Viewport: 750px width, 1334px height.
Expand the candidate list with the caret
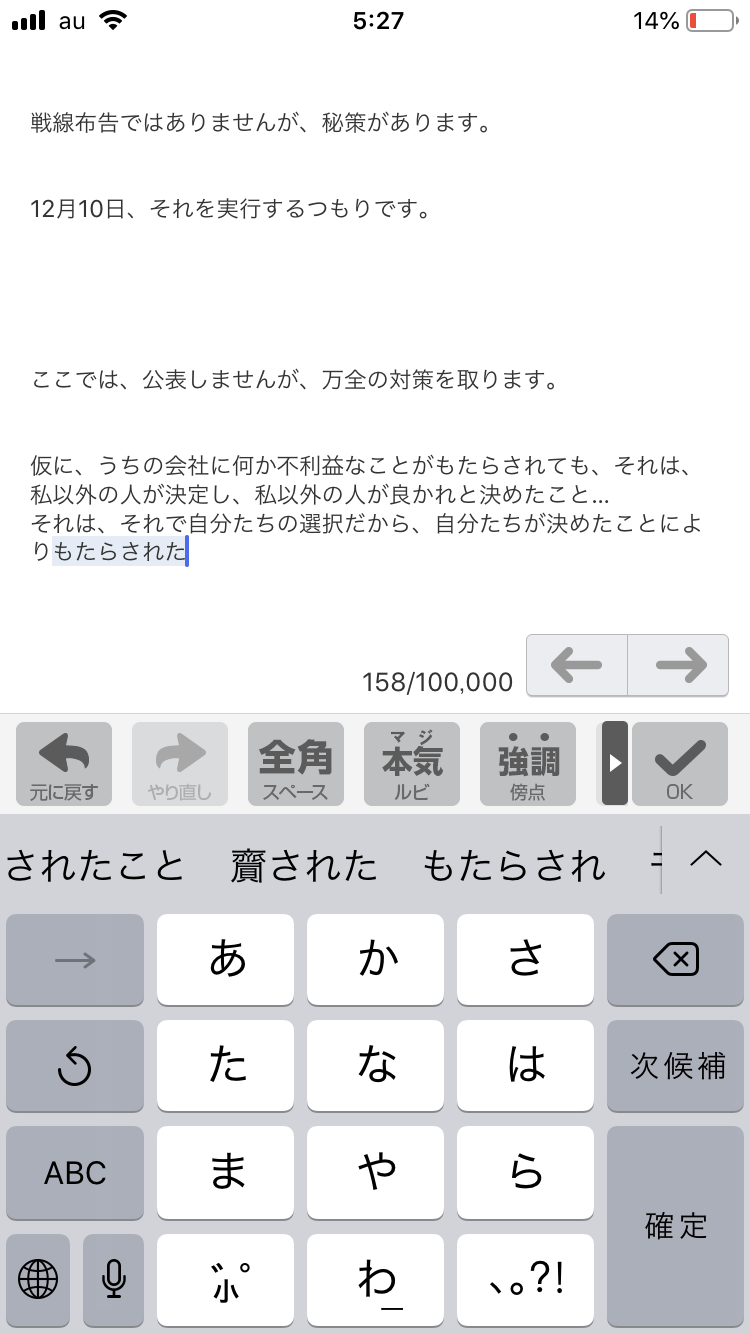click(x=706, y=858)
